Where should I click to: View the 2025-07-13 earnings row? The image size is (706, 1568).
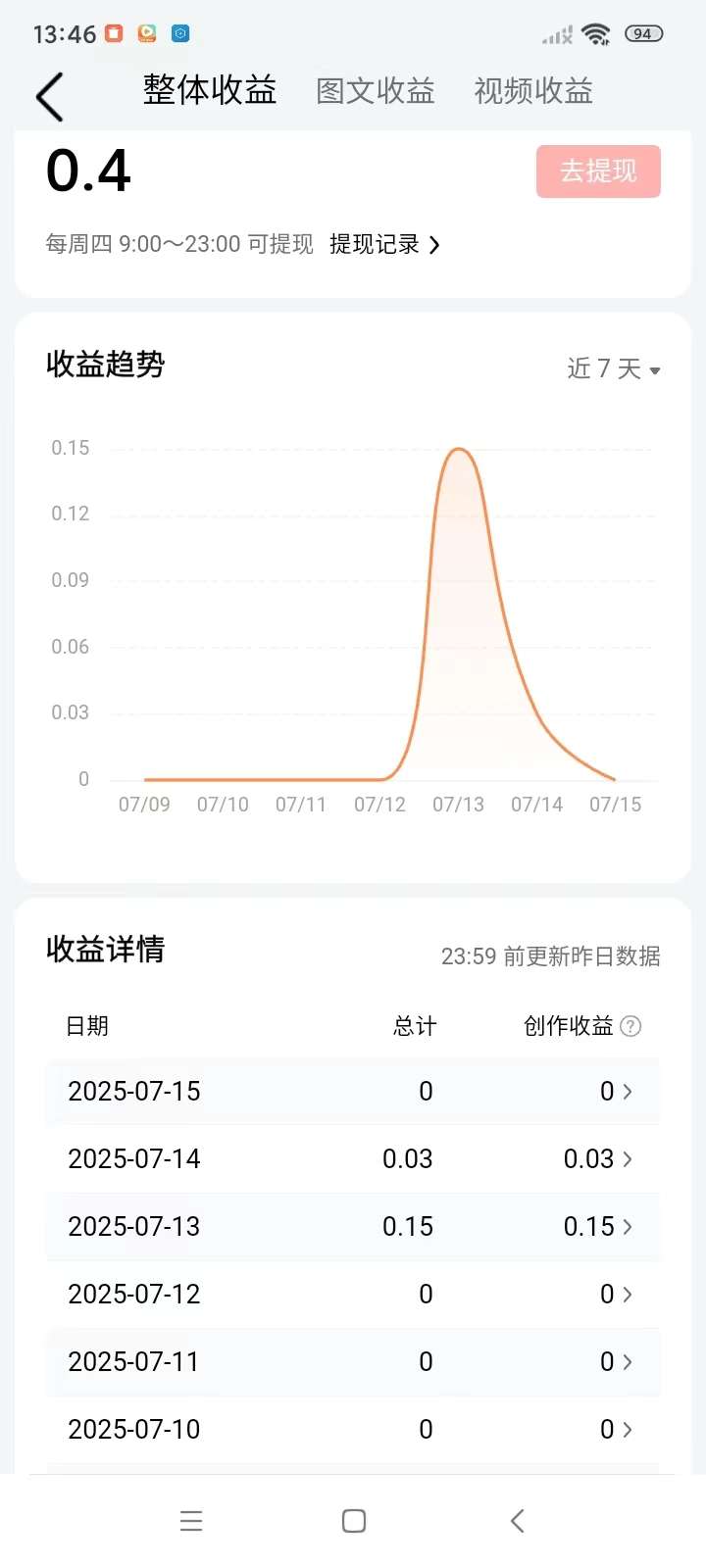(x=353, y=1227)
